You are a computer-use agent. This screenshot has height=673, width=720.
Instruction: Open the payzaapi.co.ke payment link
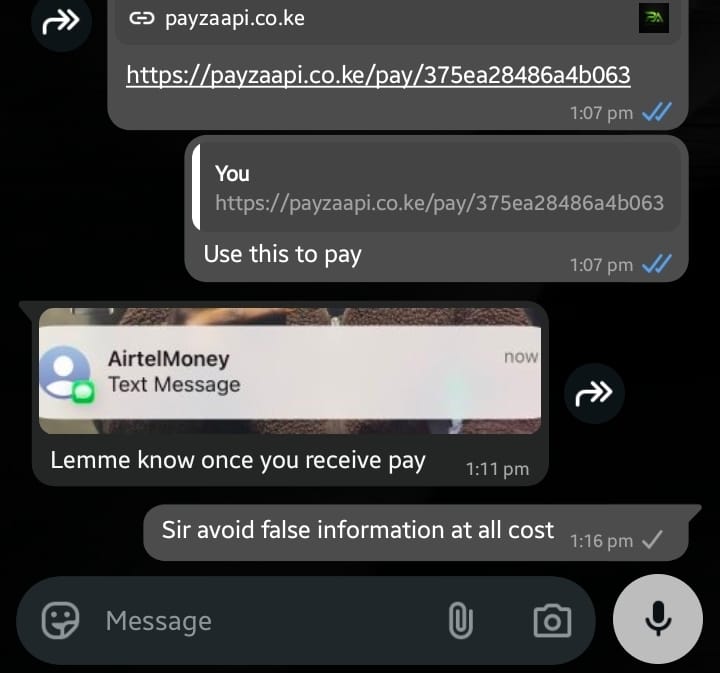pyautogui.click(x=378, y=76)
